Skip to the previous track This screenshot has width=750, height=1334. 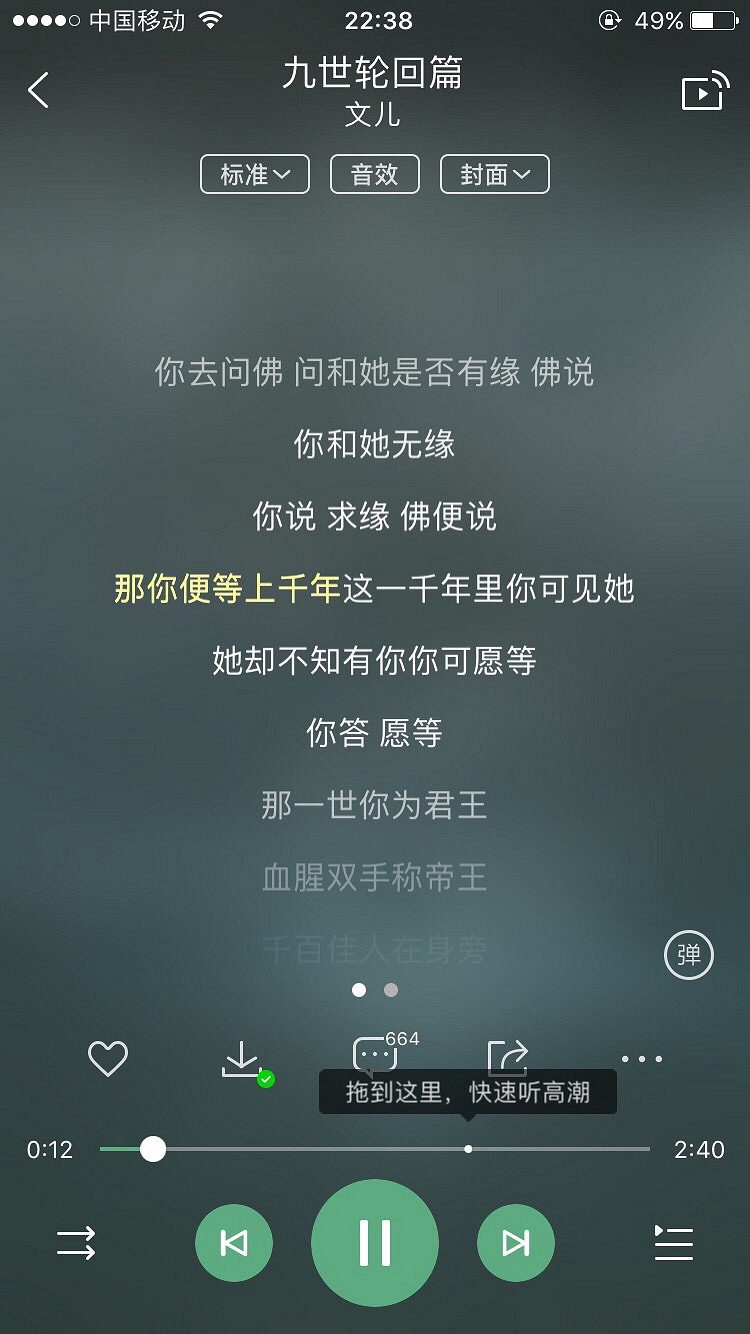click(234, 1243)
